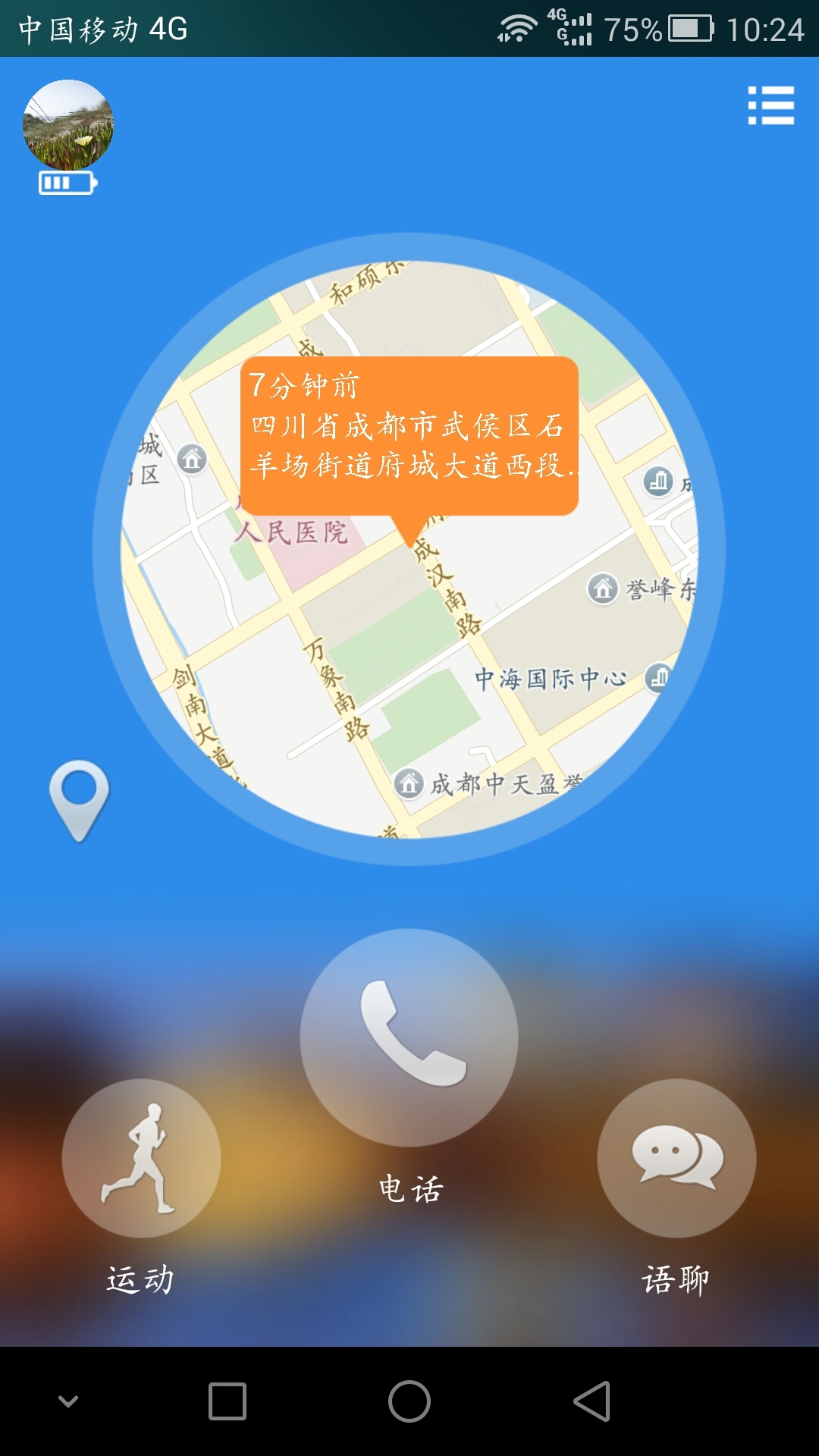Image resolution: width=819 pixels, height=1456 pixels.
Task: Tap the location pin icon
Action: (79, 799)
